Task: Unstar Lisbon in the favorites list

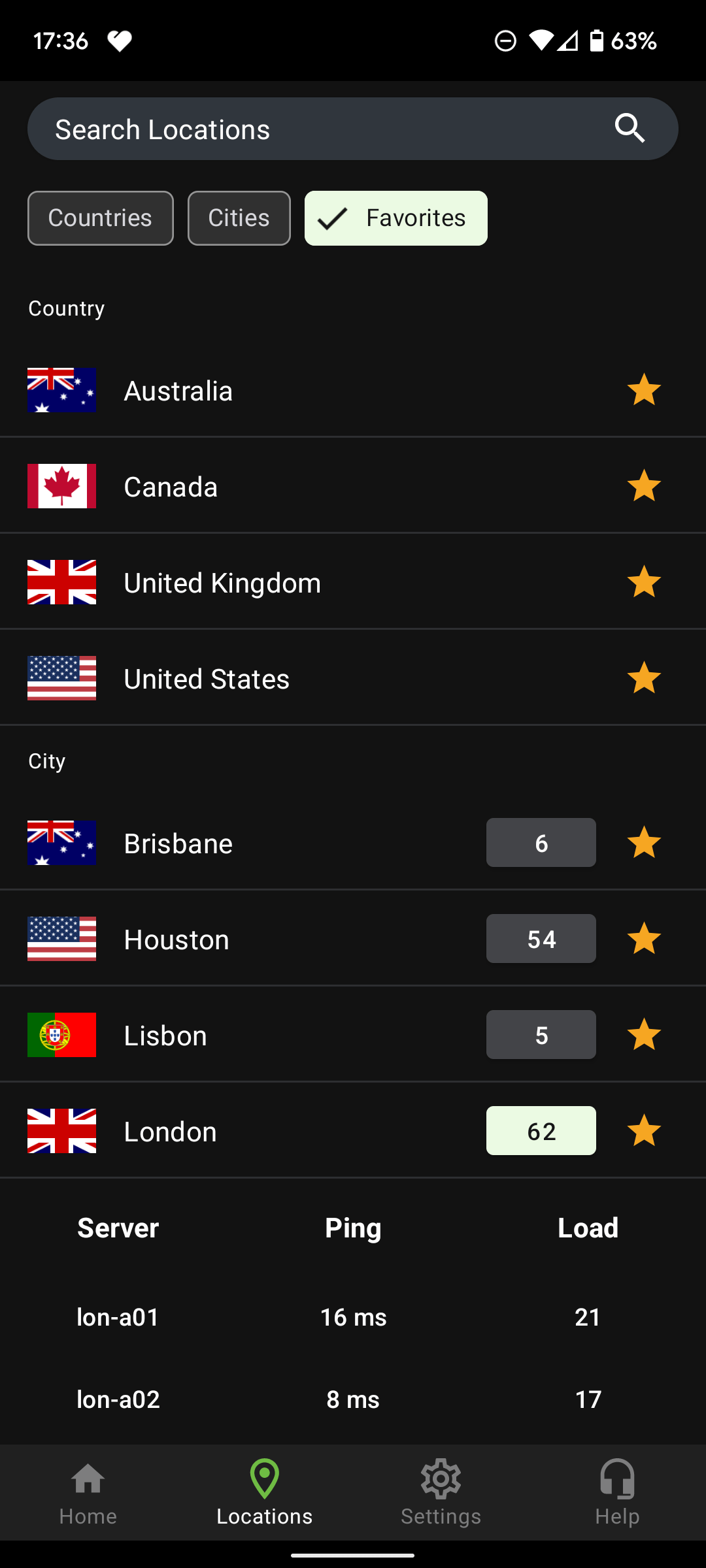Action: 644,1035
